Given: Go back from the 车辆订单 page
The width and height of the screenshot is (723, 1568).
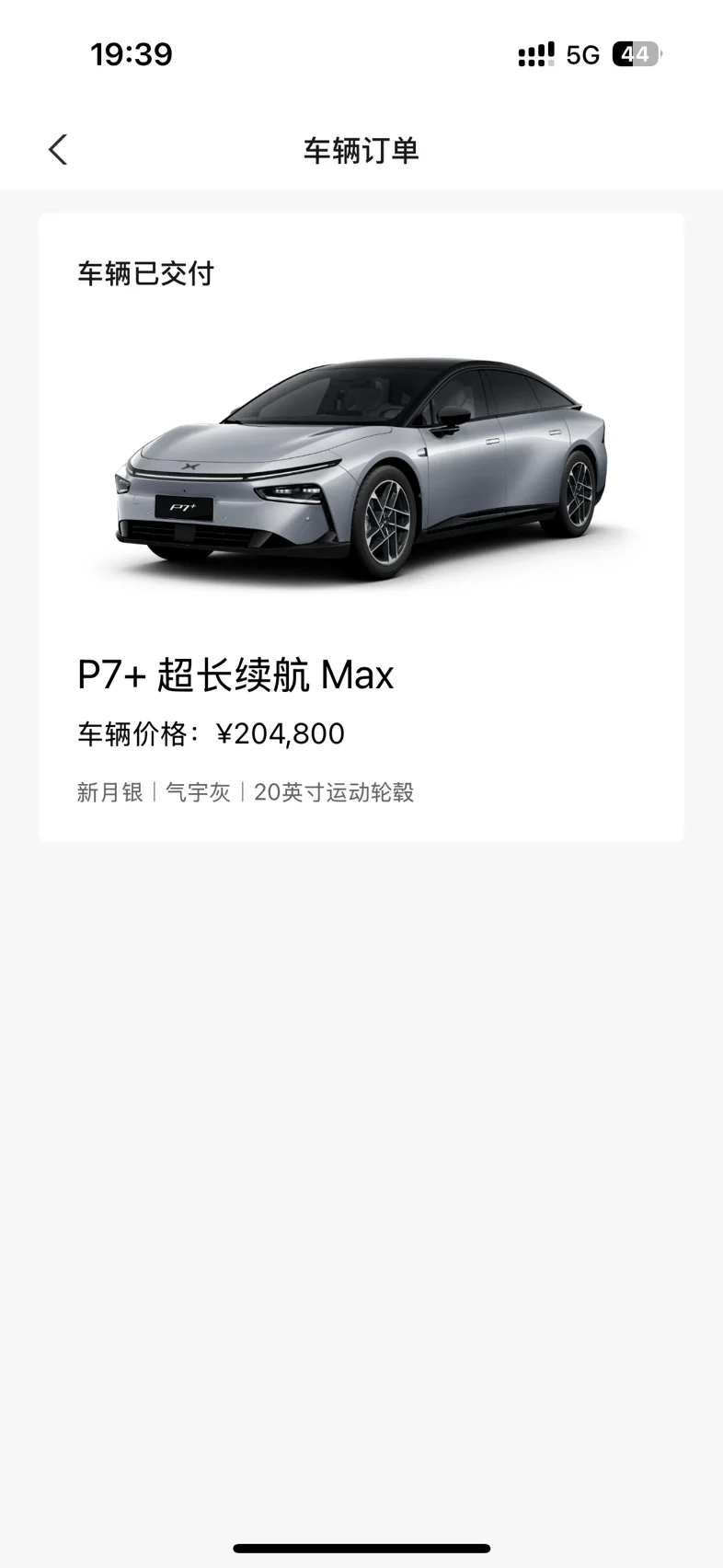Looking at the screenshot, I should 58,149.
